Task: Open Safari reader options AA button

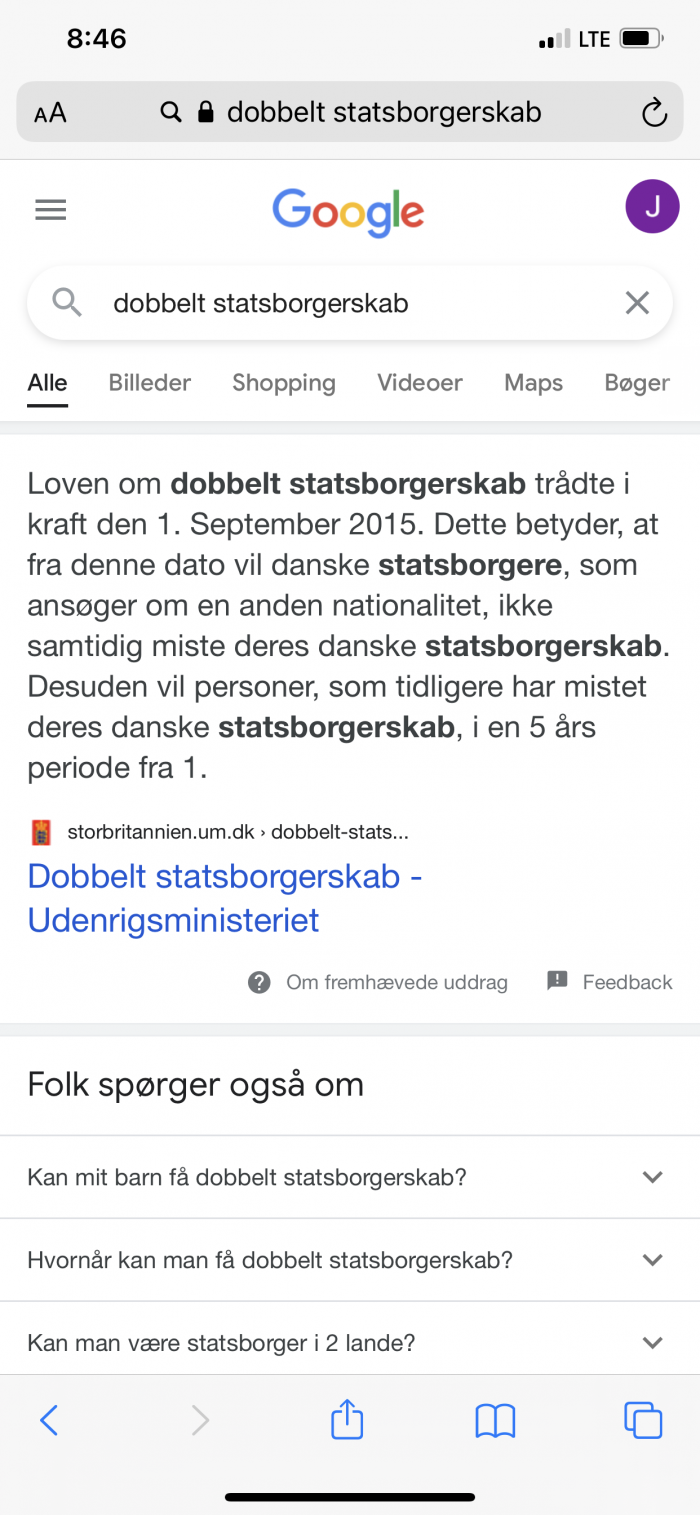Action: click(x=50, y=113)
